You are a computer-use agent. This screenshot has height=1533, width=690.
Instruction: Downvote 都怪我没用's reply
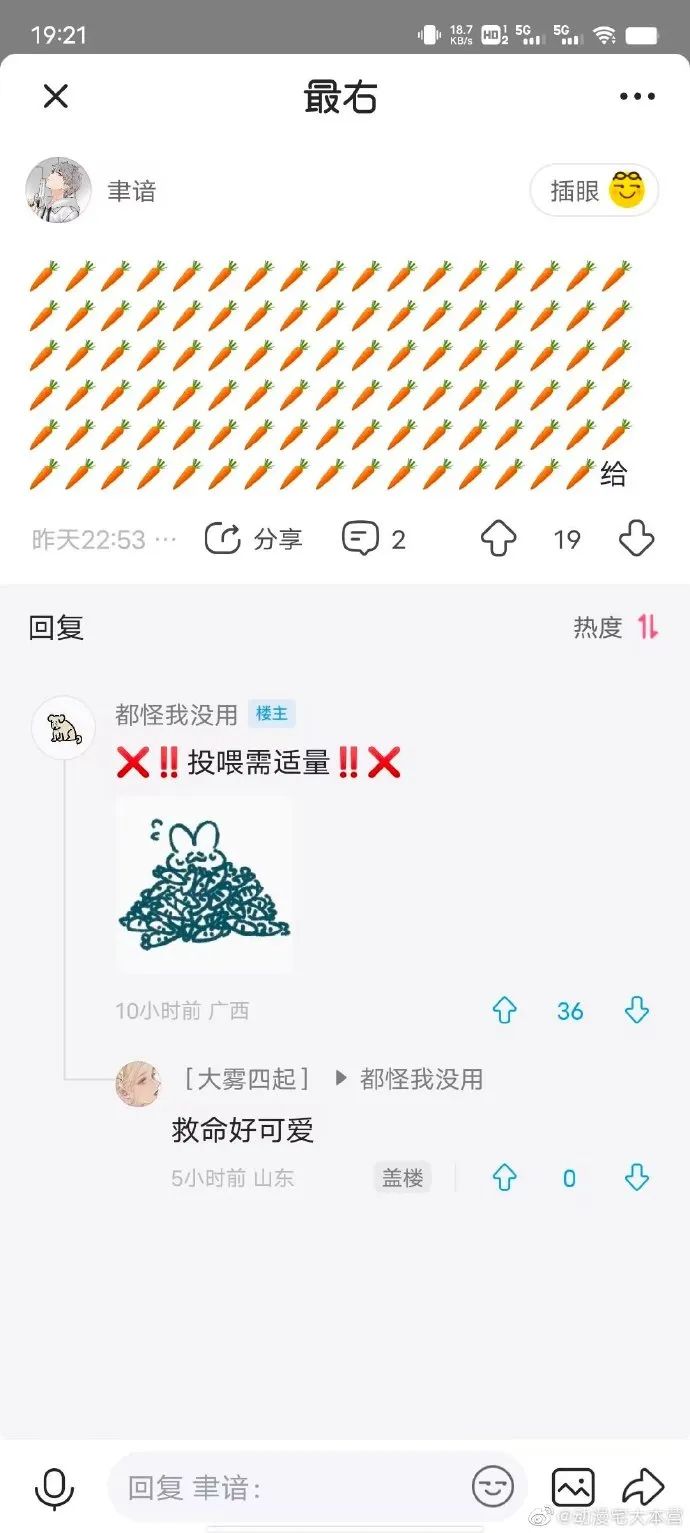pos(637,1011)
